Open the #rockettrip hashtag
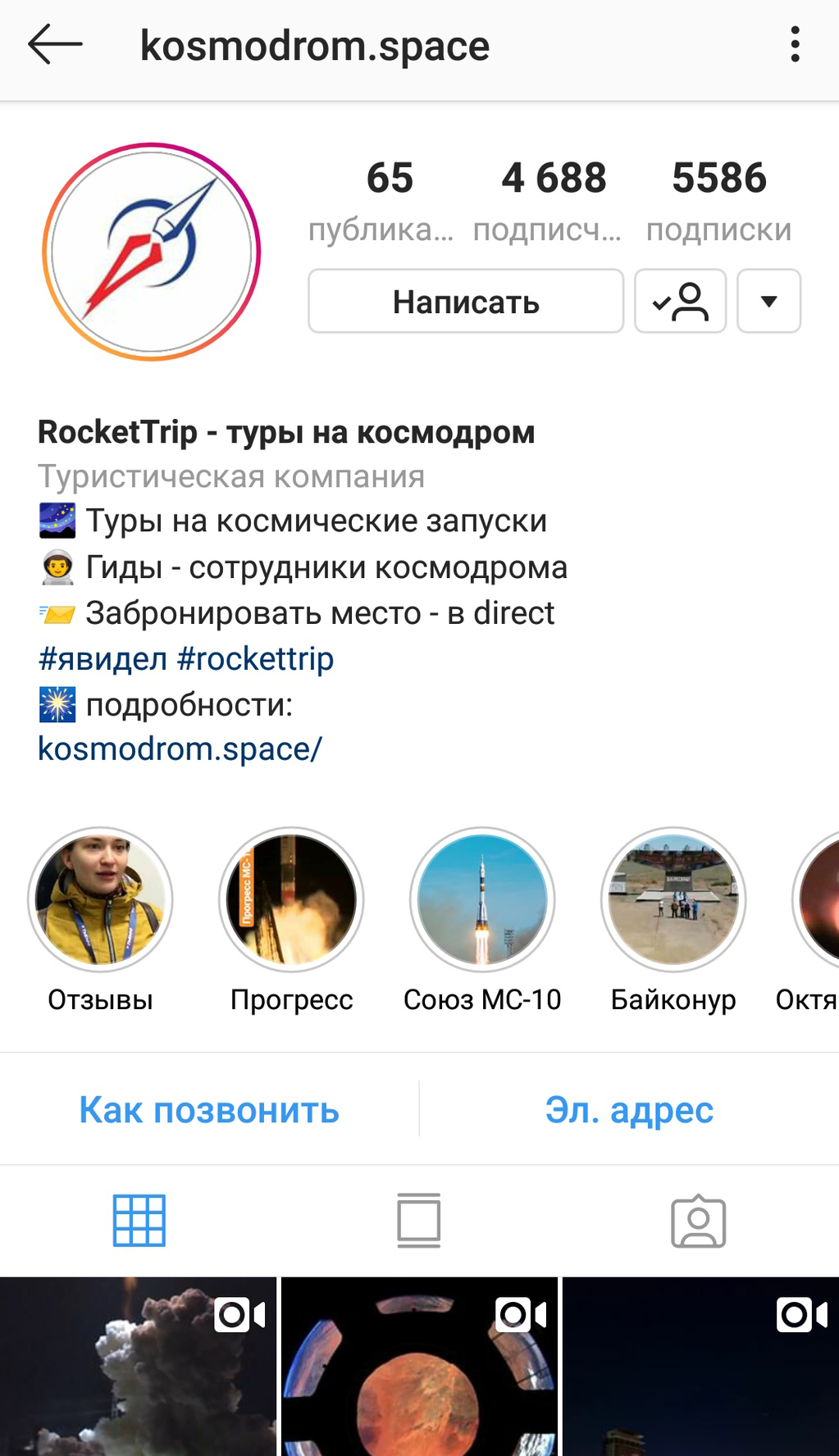This screenshot has width=839, height=1456. (x=256, y=658)
